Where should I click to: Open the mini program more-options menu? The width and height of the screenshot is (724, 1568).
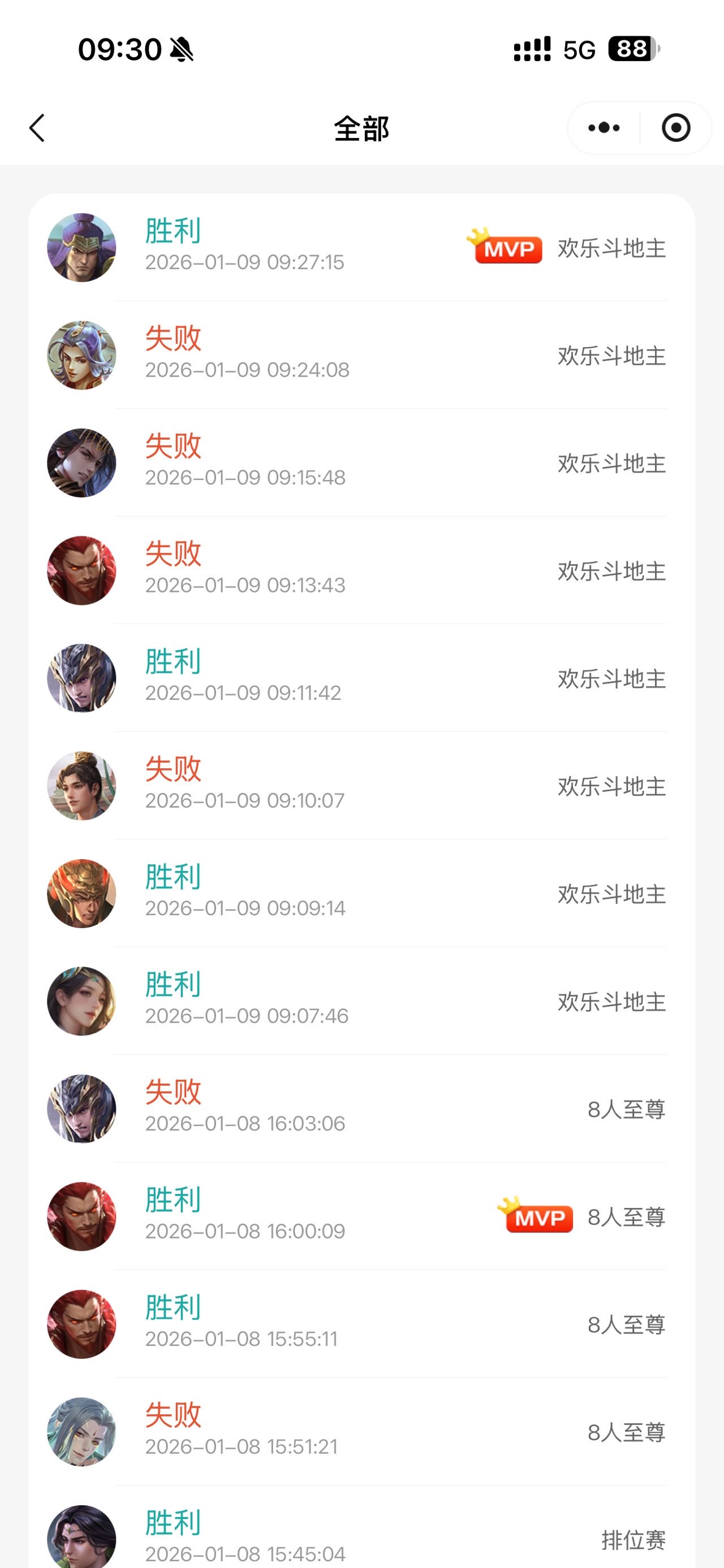(x=604, y=128)
